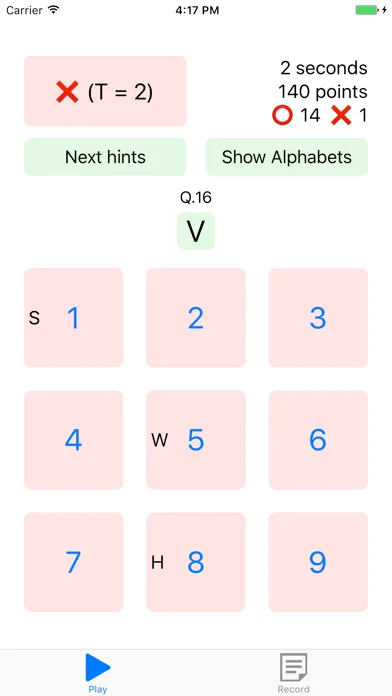Choose number 3
Viewport: 392px width, 696px height.
pyautogui.click(x=318, y=318)
